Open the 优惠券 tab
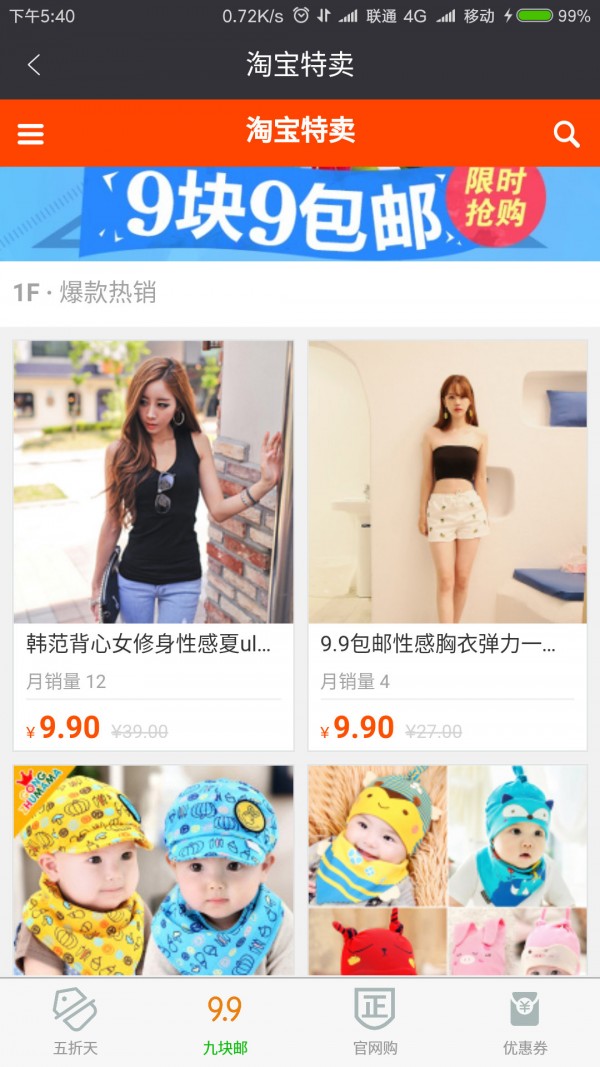Image resolution: width=600 pixels, height=1067 pixels. [x=524, y=1022]
